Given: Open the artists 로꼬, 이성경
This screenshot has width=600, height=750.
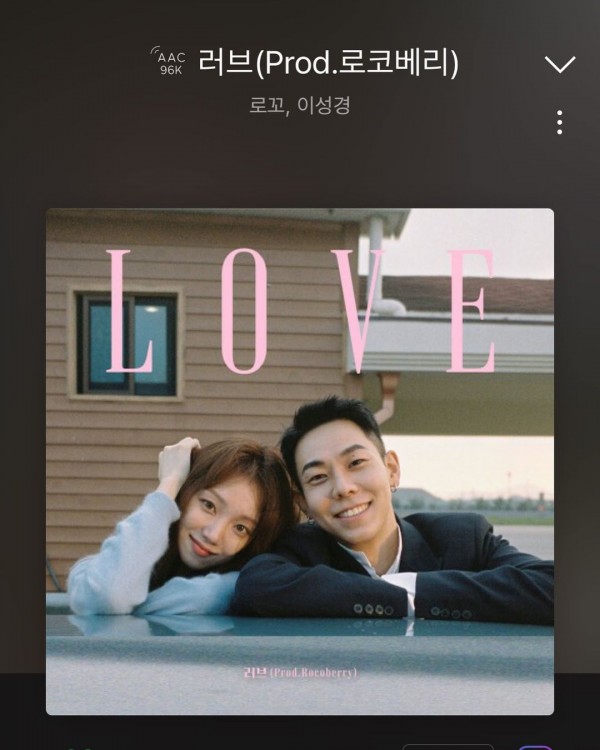Looking at the screenshot, I should pyautogui.click(x=299, y=105).
